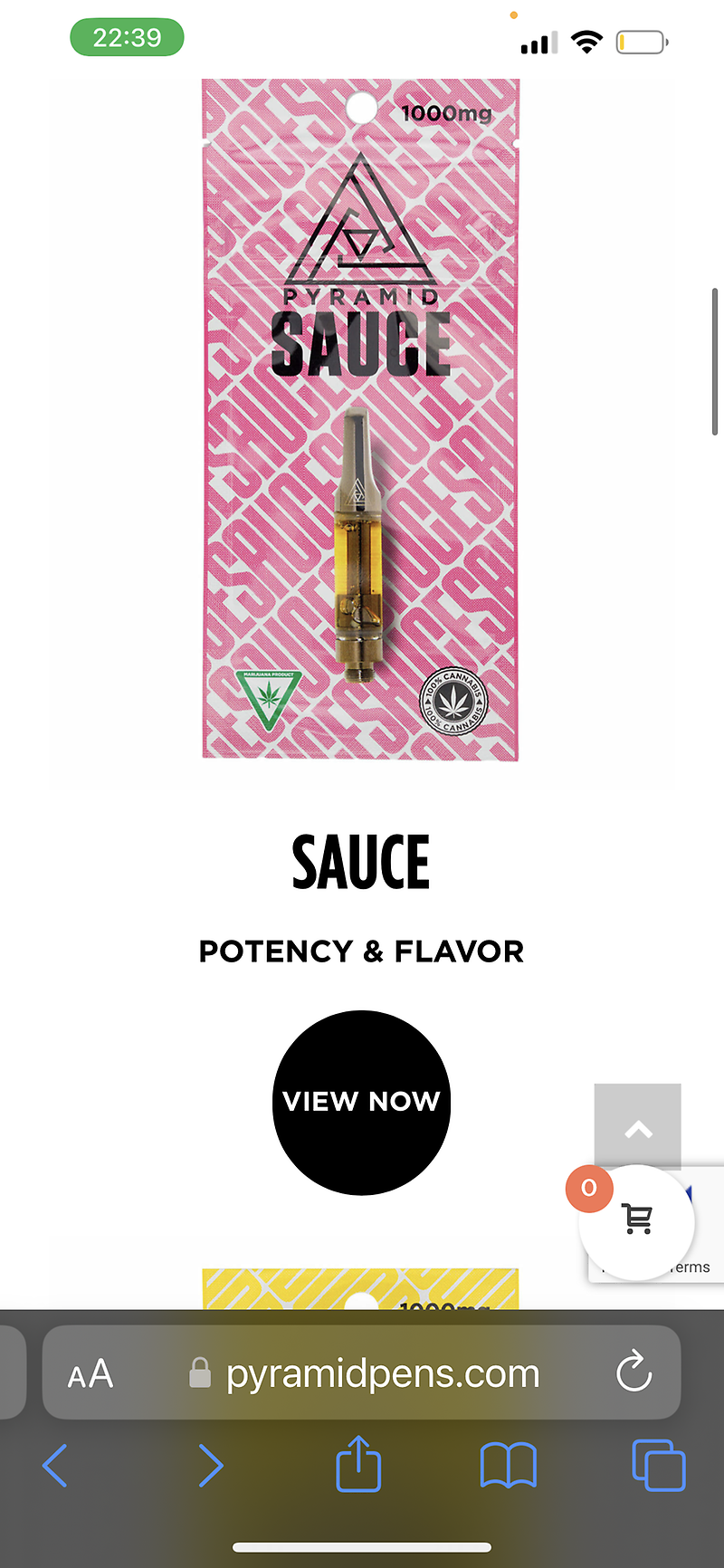
Task: Open the shopping cart
Action: 637,1220
